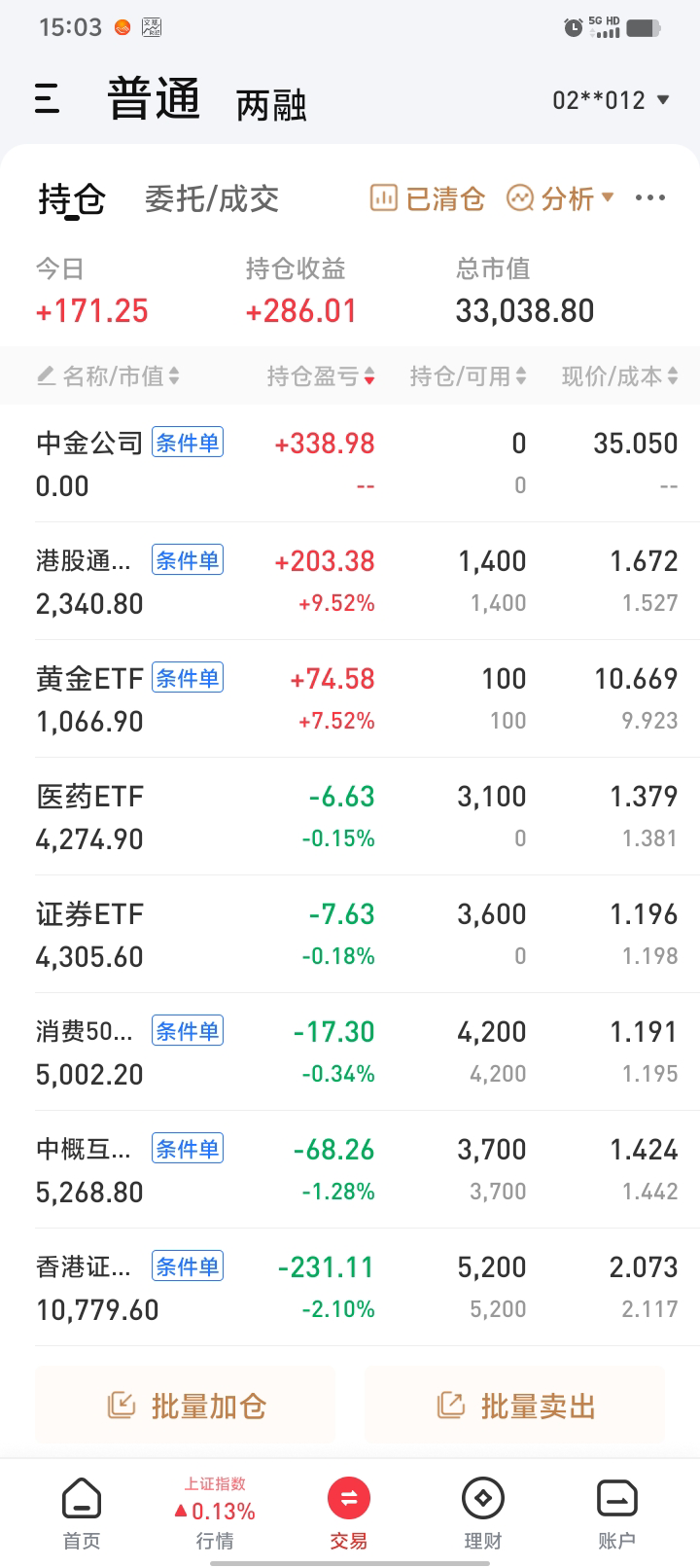Open the drawer menu icon
The image size is (700, 1568).
click(48, 99)
